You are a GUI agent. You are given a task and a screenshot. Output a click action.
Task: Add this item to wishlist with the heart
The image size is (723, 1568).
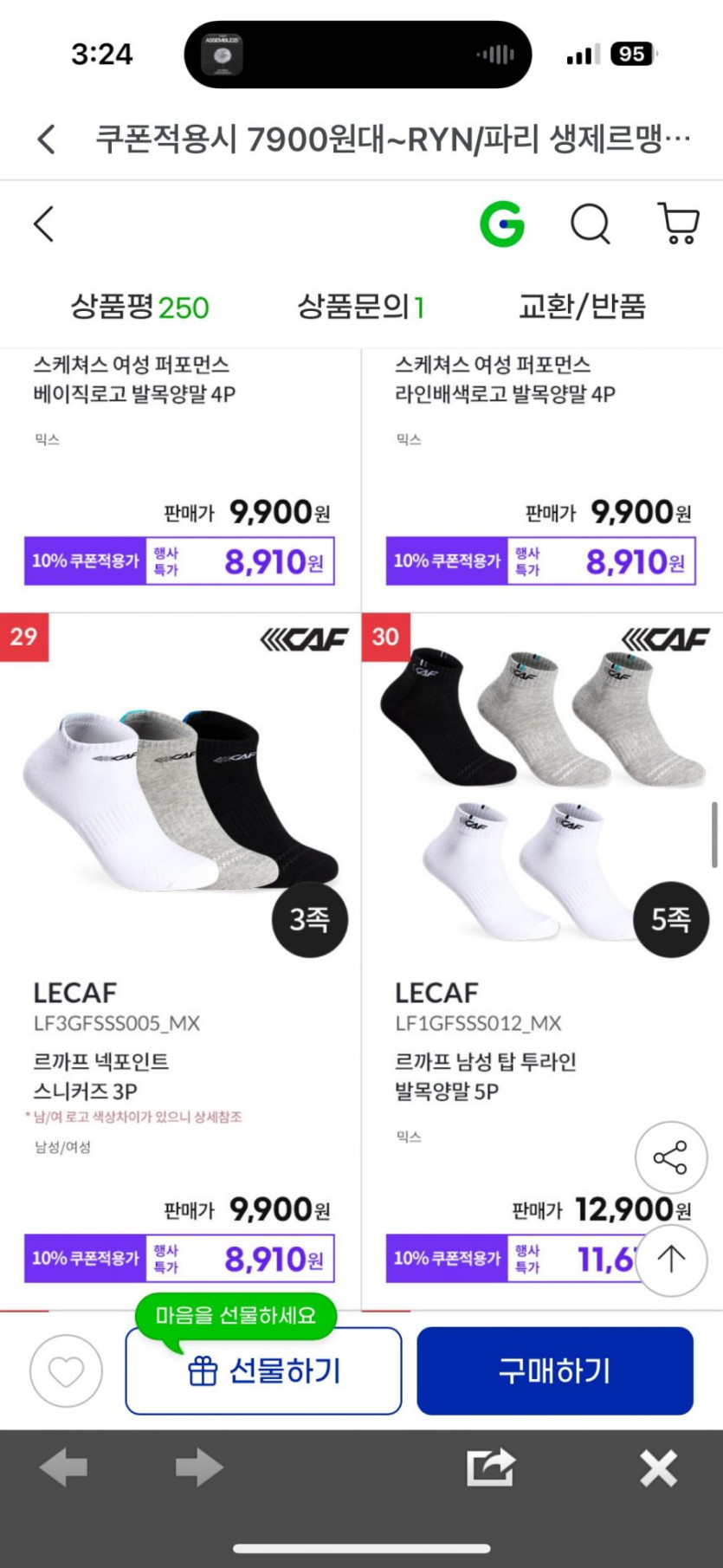[66, 1371]
